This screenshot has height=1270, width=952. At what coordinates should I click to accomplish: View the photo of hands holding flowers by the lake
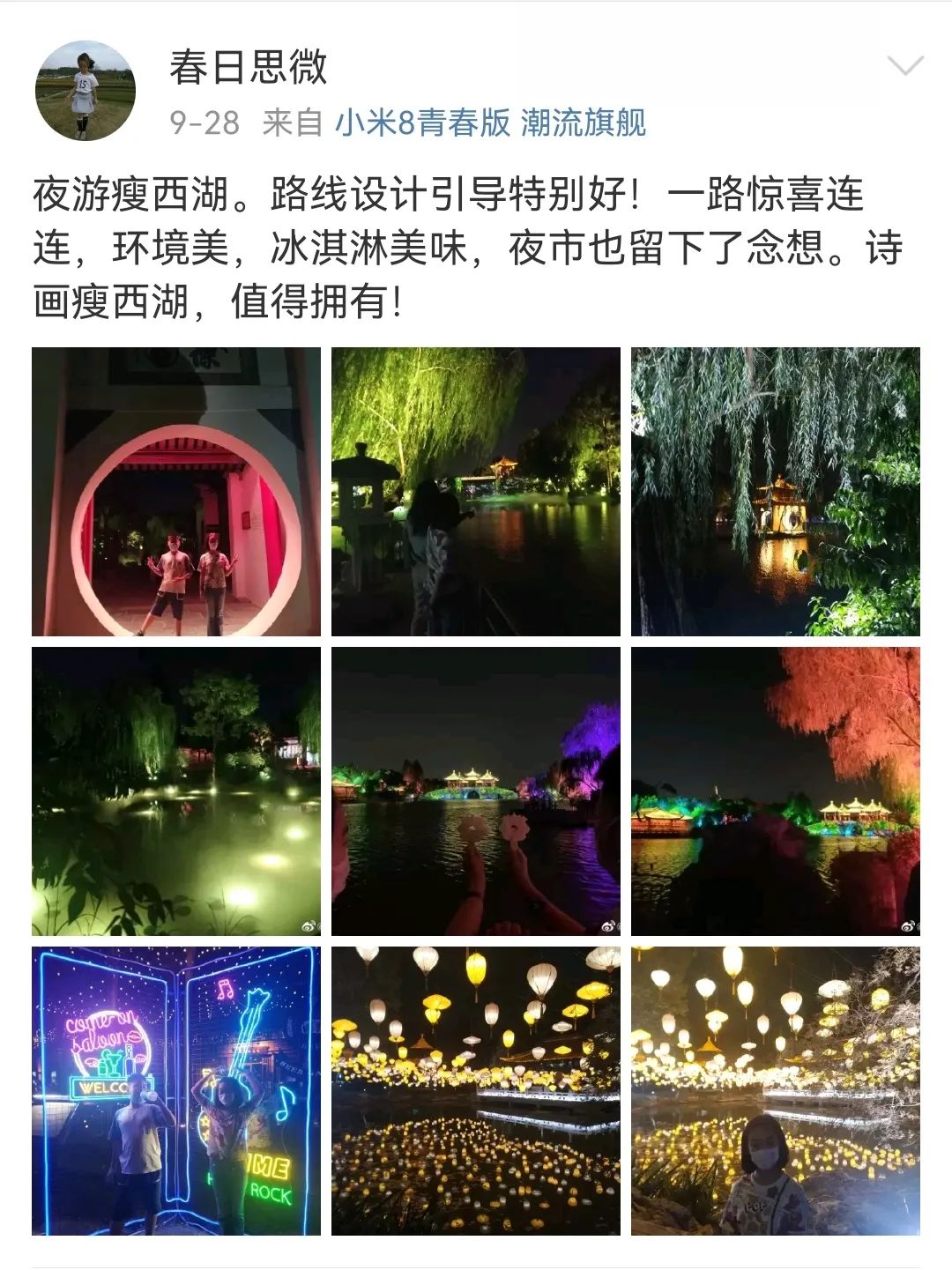pos(476,791)
